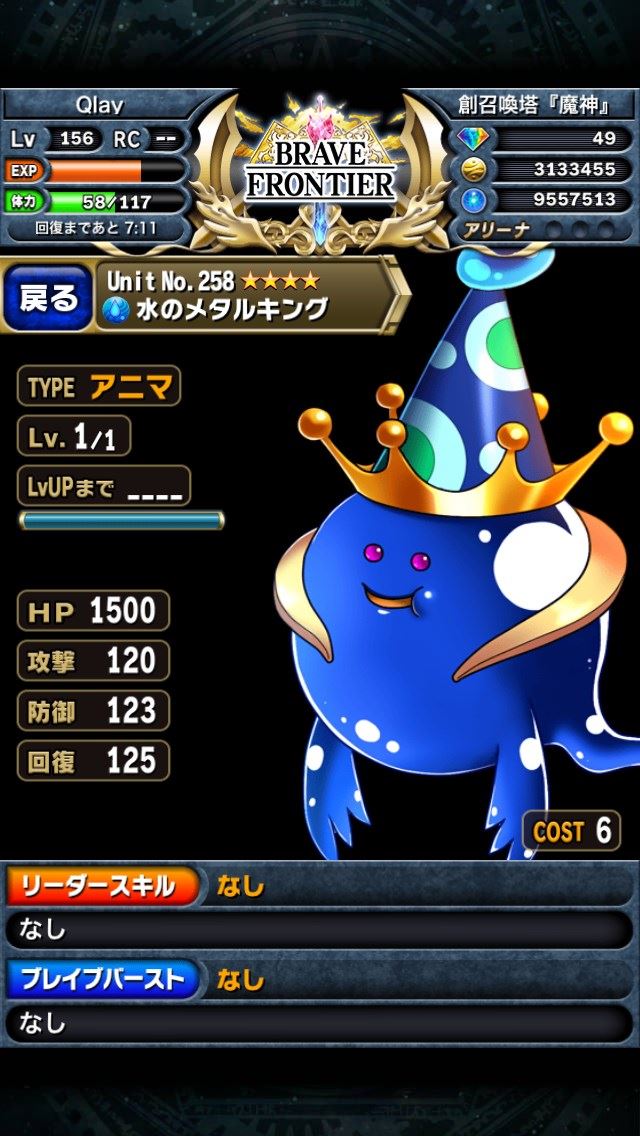This screenshot has width=640, height=1136.
Task: Tap the 戻る back button
Action: click(x=47, y=297)
